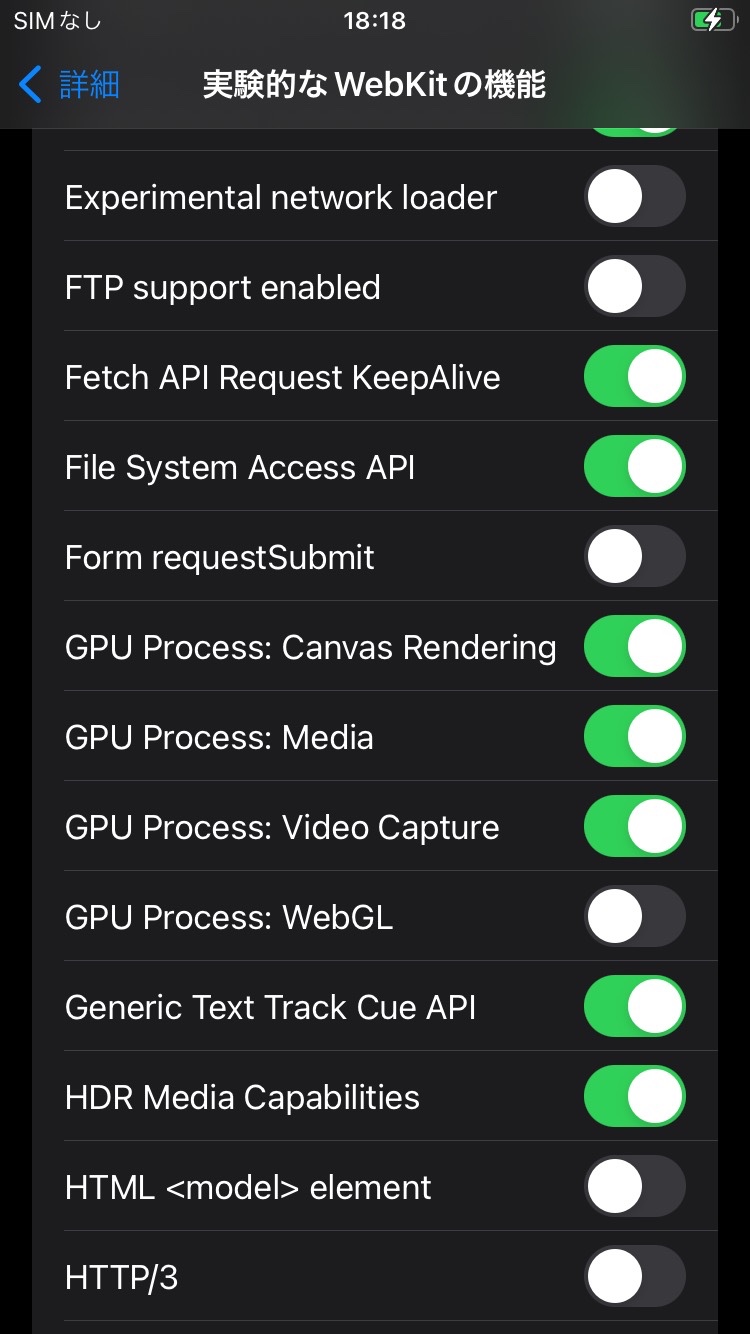Image resolution: width=750 pixels, height=1334 pixels.
Task: Enable Form requestSubmit toggle
Action: click(x=634, y=557)
